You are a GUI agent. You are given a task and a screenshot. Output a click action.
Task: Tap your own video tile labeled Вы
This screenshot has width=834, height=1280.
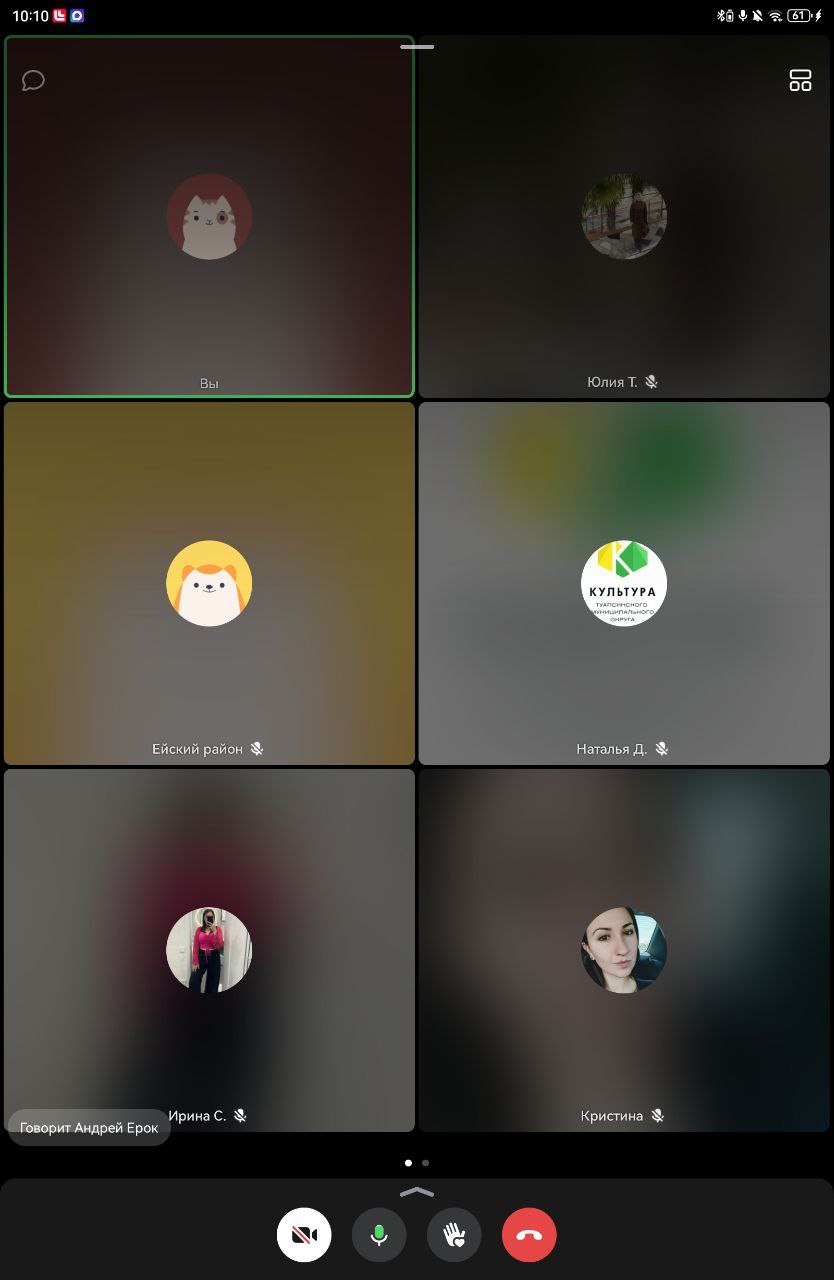209,217
